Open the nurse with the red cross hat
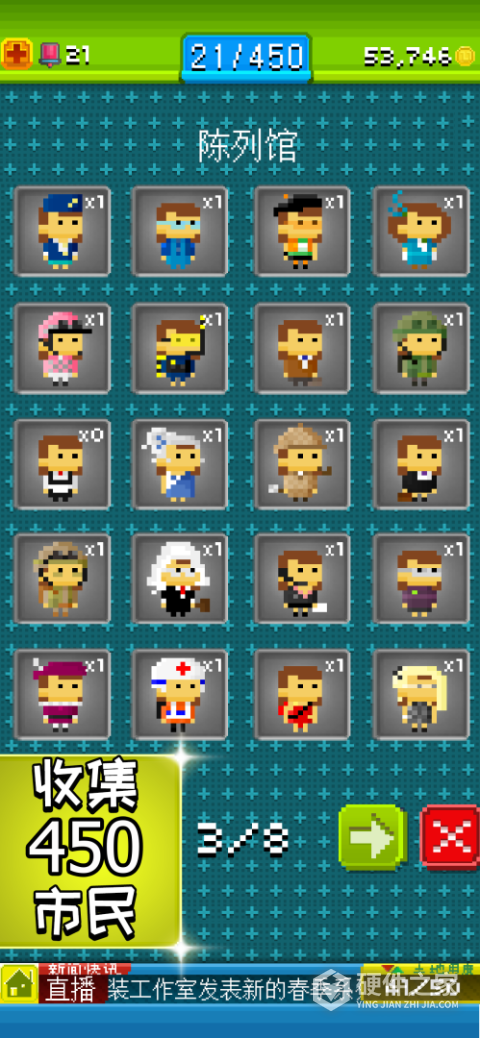 [x=179, y=694]
